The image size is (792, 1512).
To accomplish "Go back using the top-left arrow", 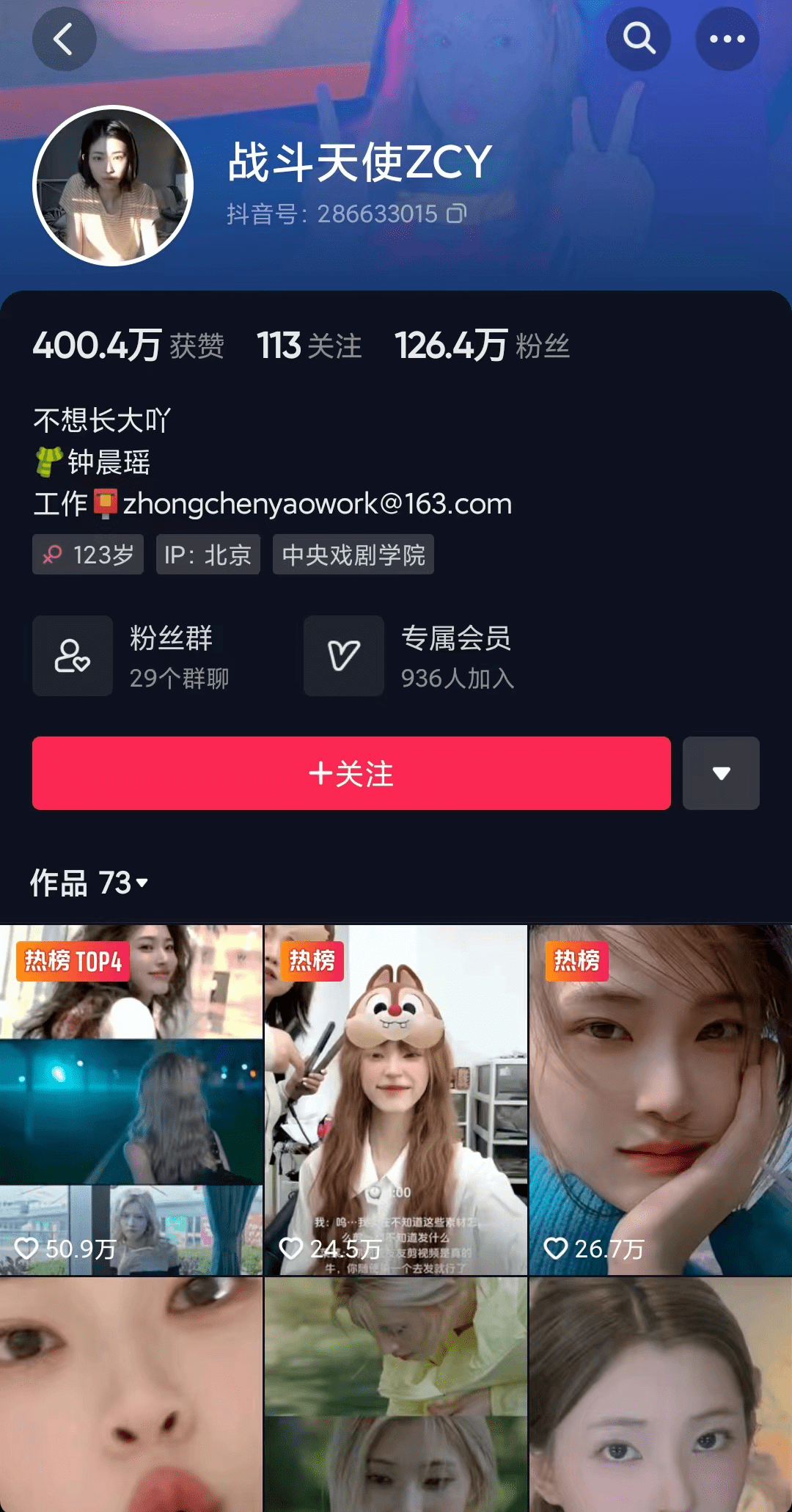I will [65, 39].
